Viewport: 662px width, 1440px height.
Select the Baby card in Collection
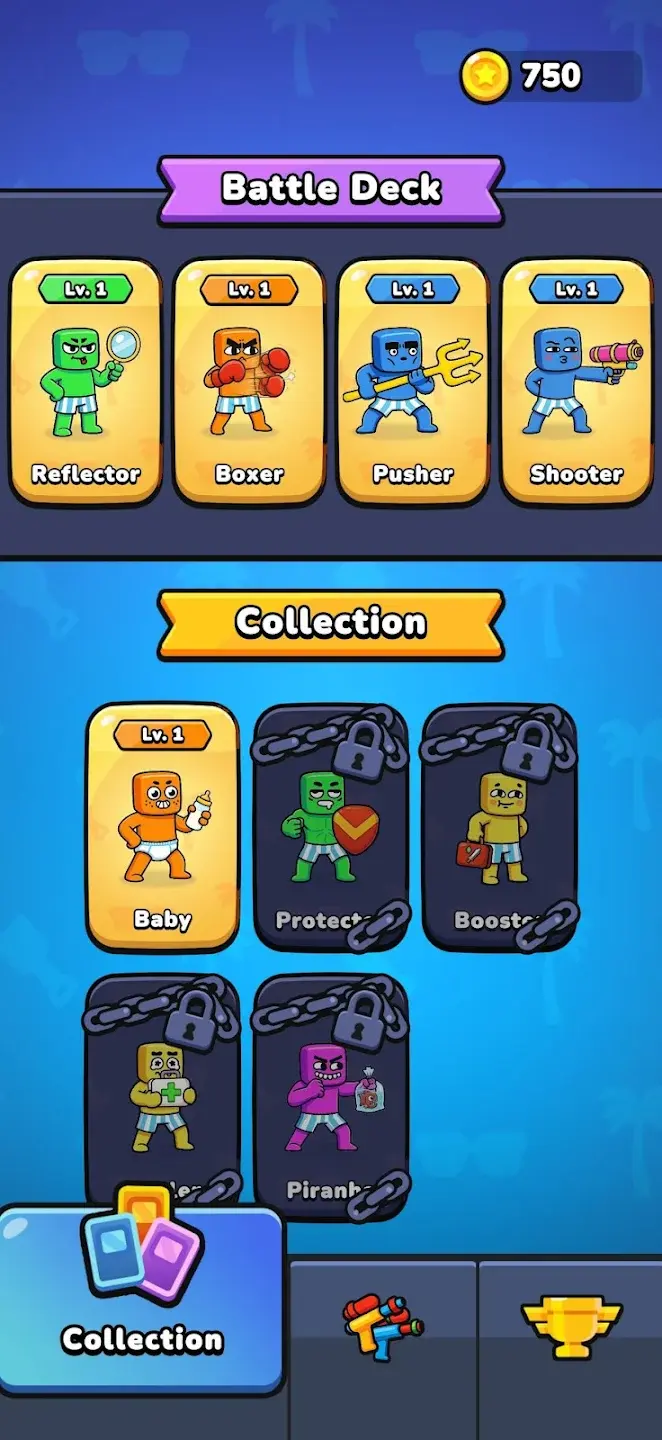[163, 825]
